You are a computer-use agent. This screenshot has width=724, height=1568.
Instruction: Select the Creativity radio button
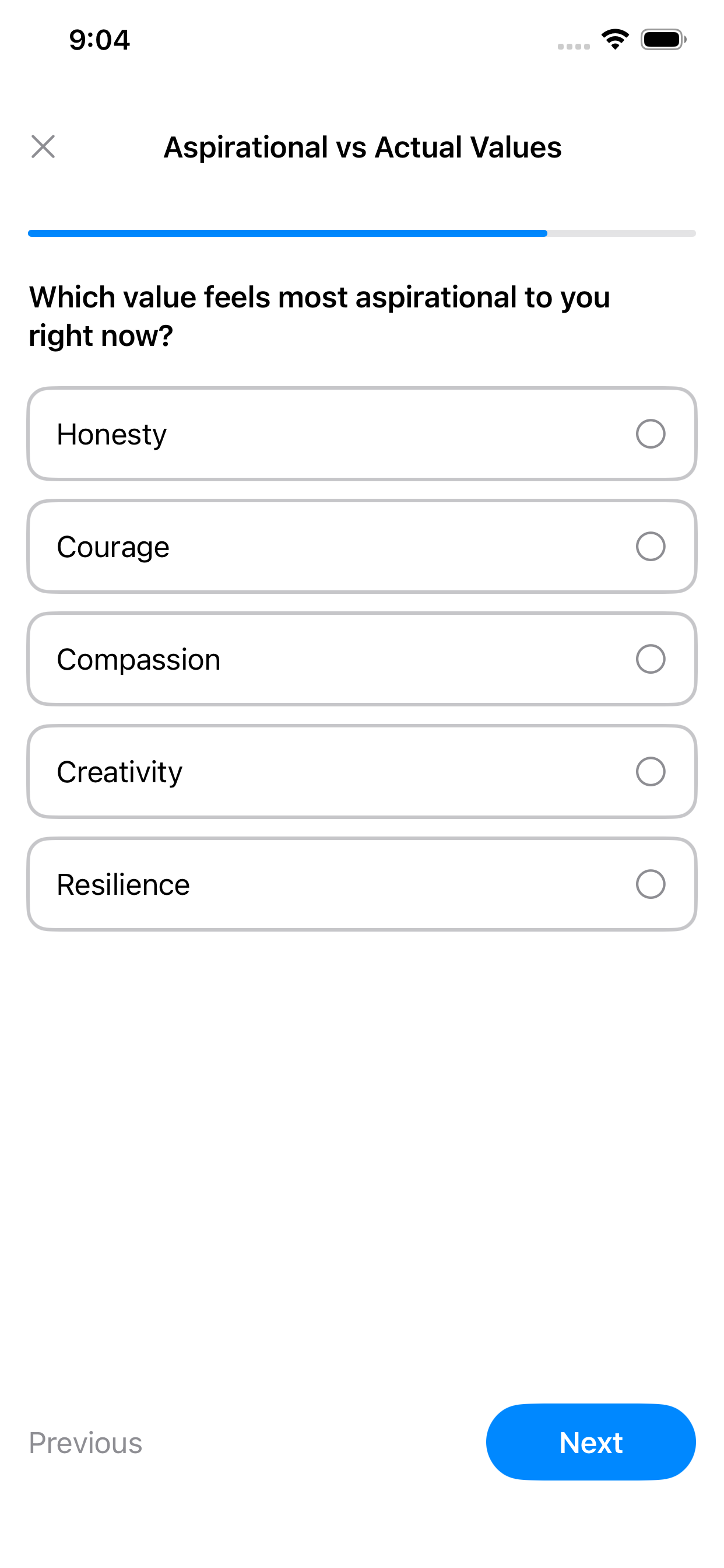[651, 772]
